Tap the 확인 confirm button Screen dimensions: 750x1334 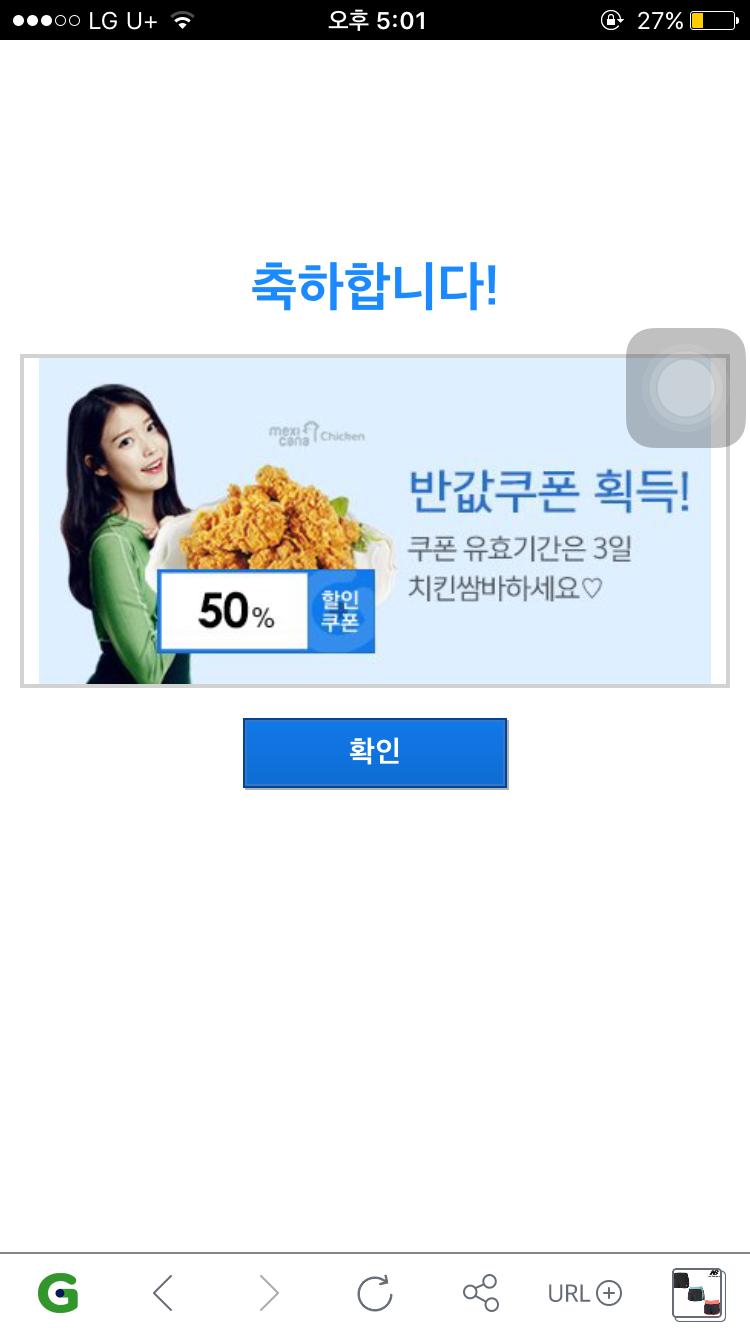tap(375, 752)
